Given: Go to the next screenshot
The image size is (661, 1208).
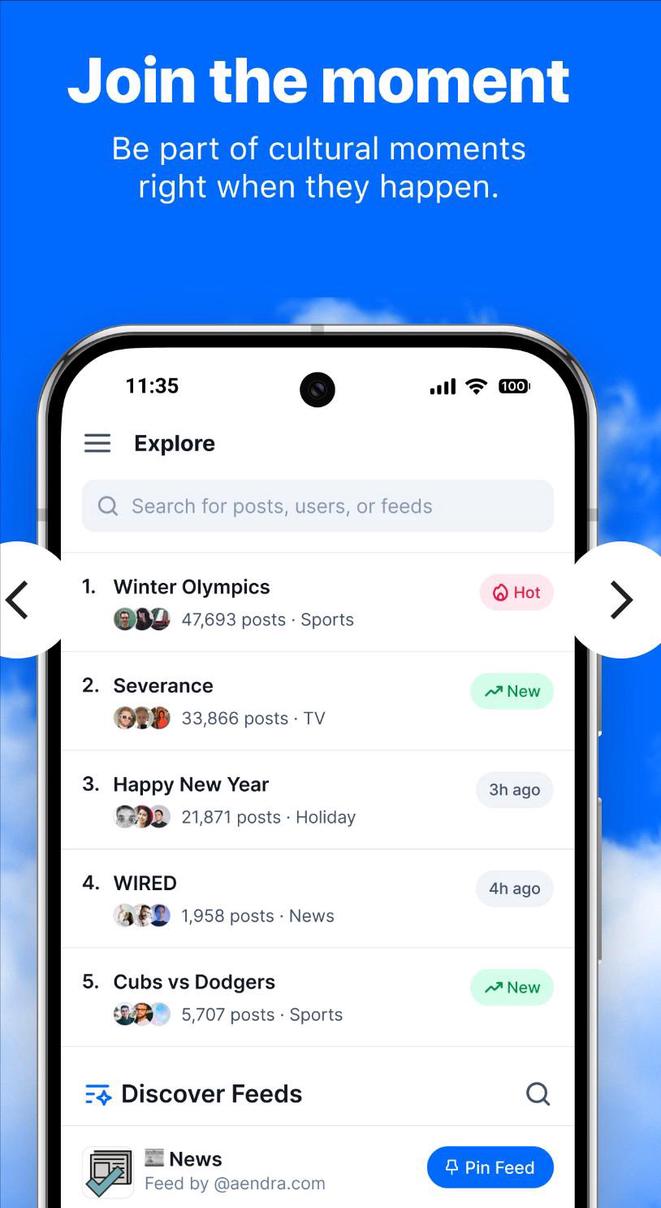Looking at the screenshot, I should click(622, 599).
